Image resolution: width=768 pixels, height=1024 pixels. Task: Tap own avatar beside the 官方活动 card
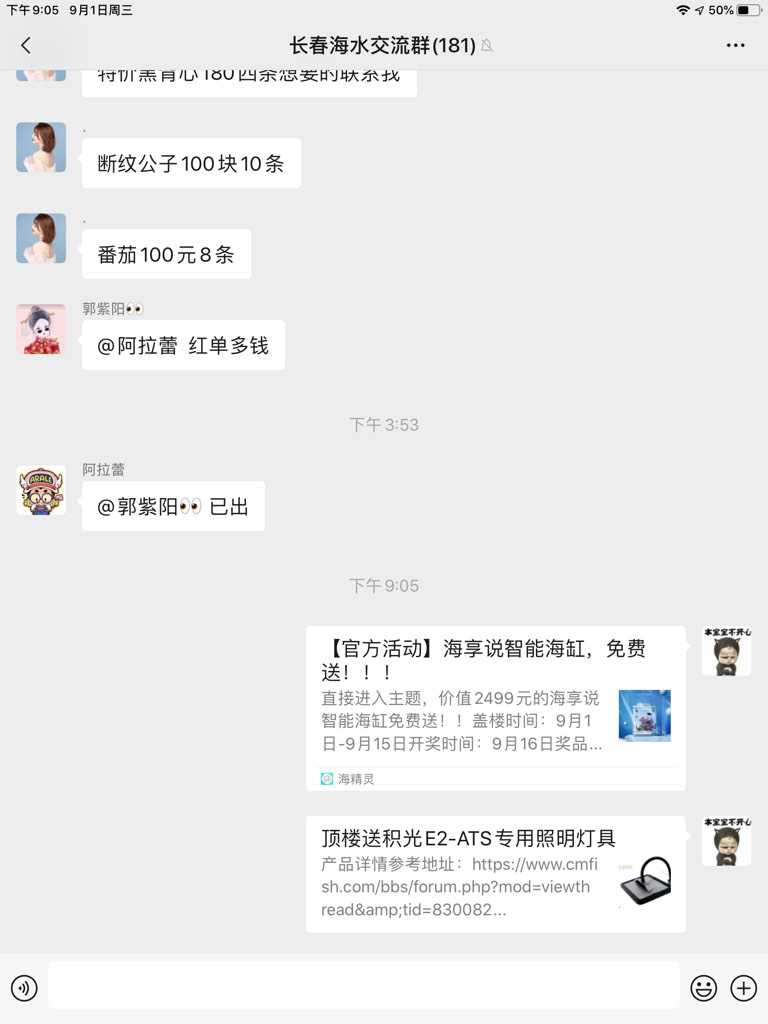726,651
